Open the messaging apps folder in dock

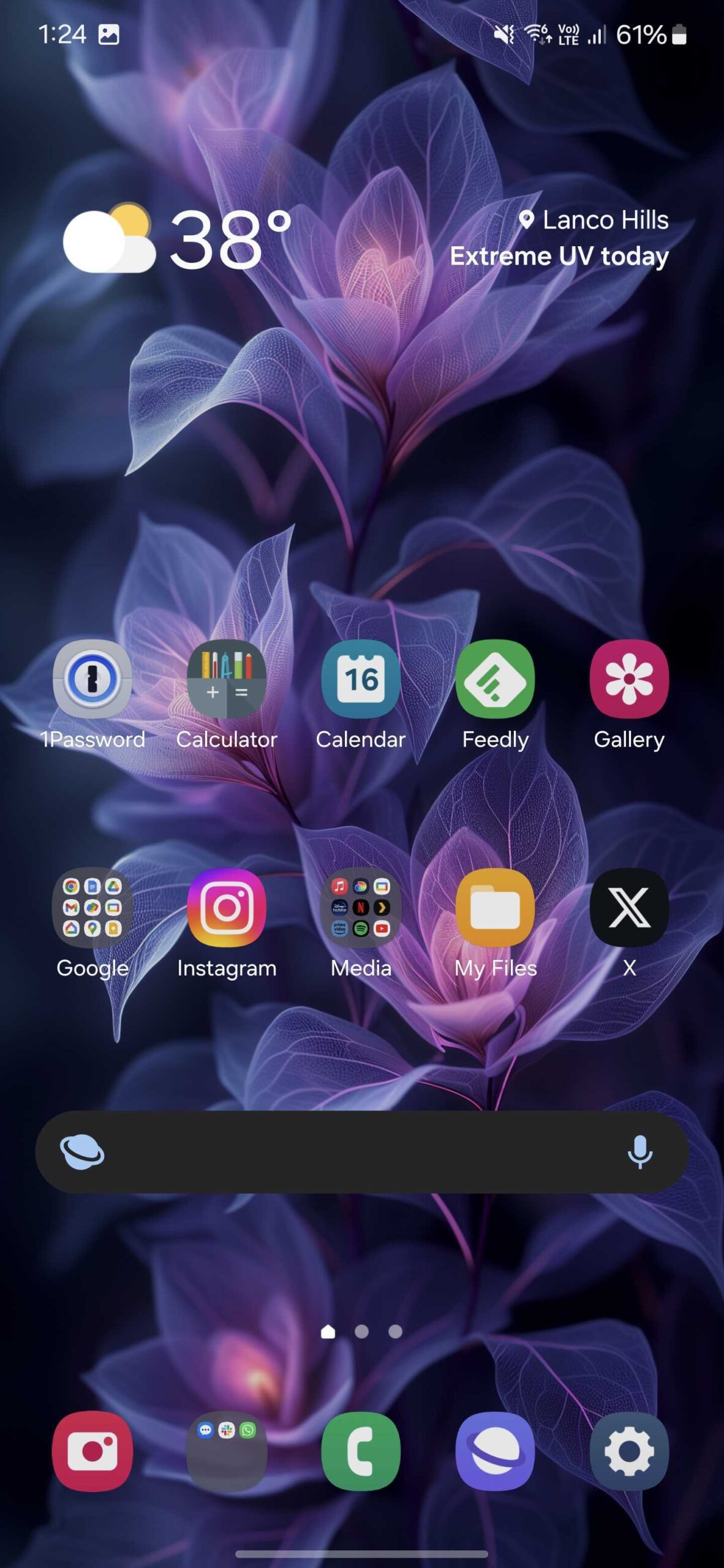click(x=226, y=1451)
